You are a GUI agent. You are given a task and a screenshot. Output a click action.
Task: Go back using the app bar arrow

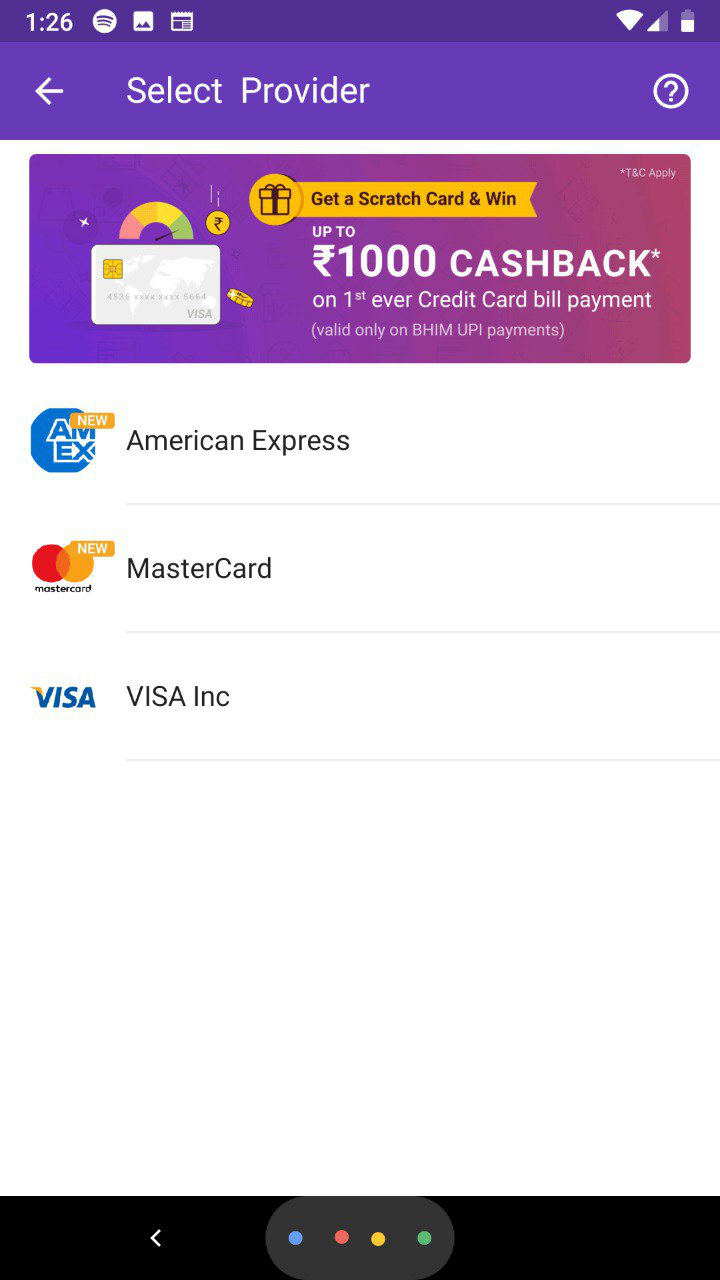coord(49,91)
